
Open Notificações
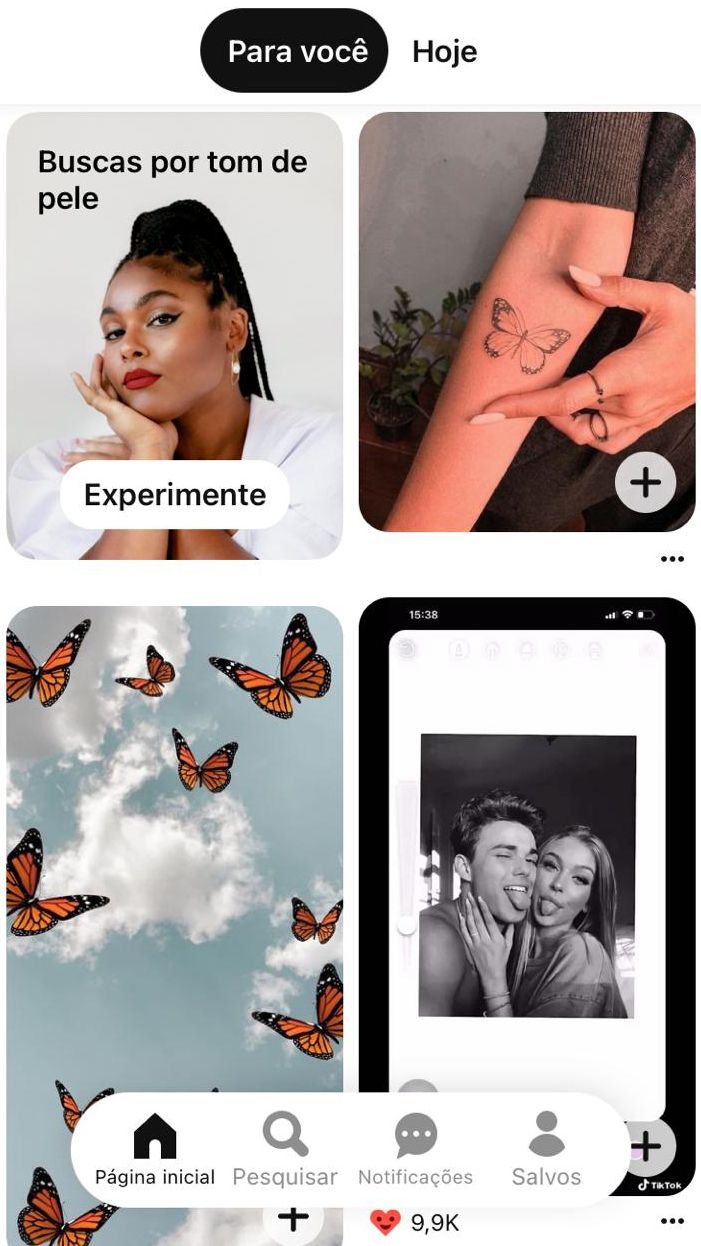pyautogui.click(x=415, y=1152)
